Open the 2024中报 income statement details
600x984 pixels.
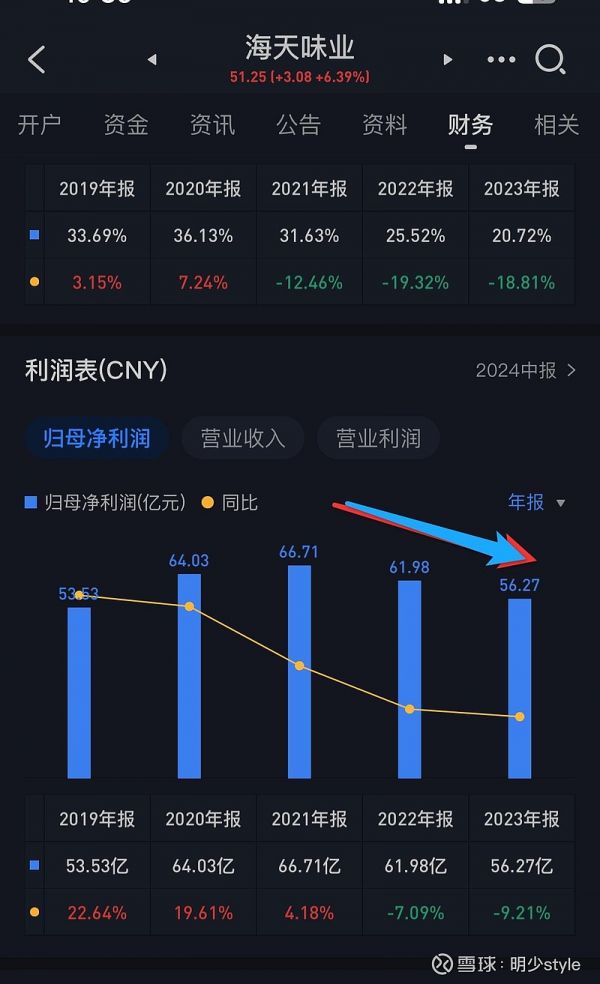(x=525, y=370)
